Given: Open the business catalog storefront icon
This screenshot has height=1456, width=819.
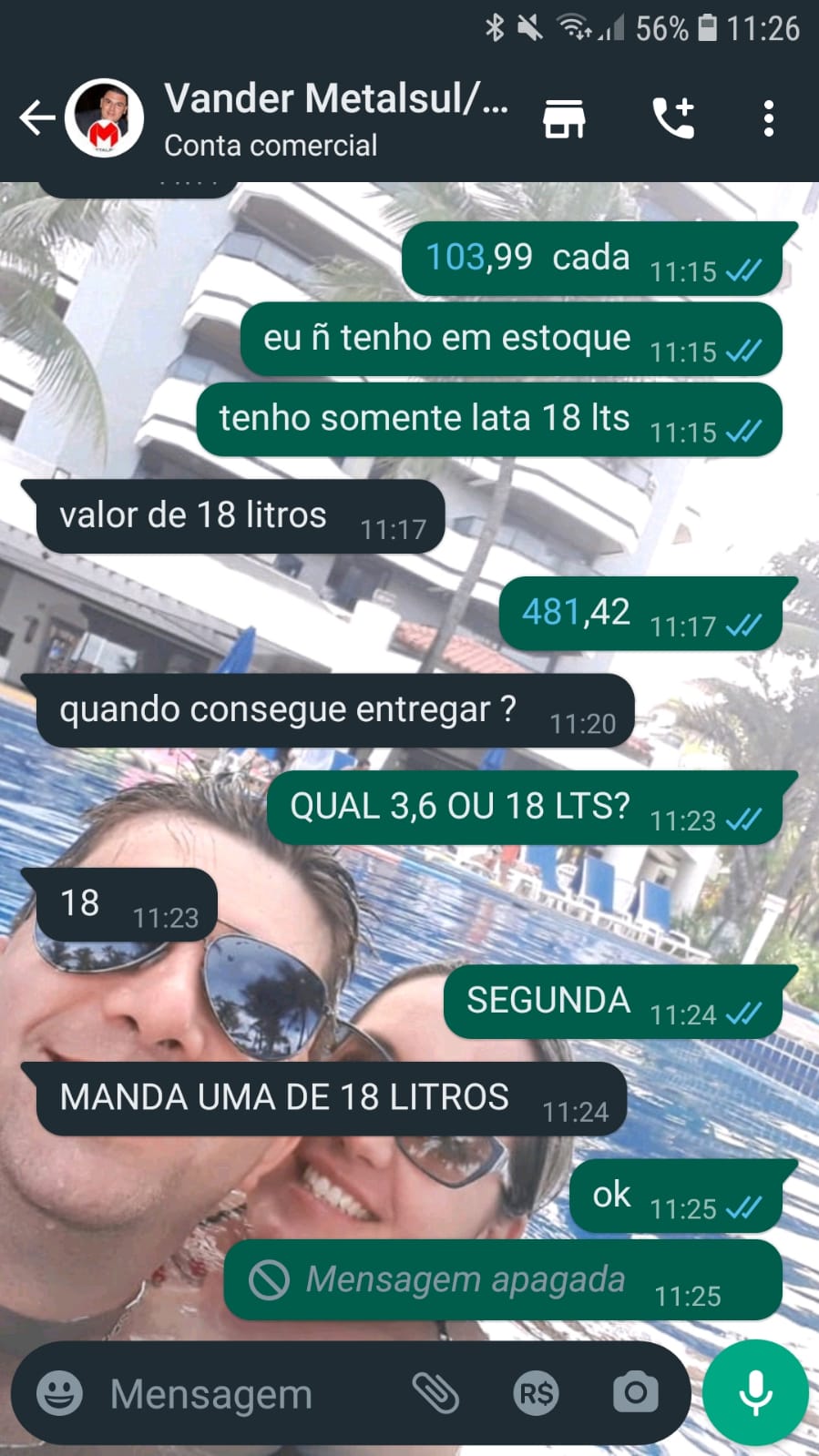Looking at the screenshot, I should tap(564, 119).
